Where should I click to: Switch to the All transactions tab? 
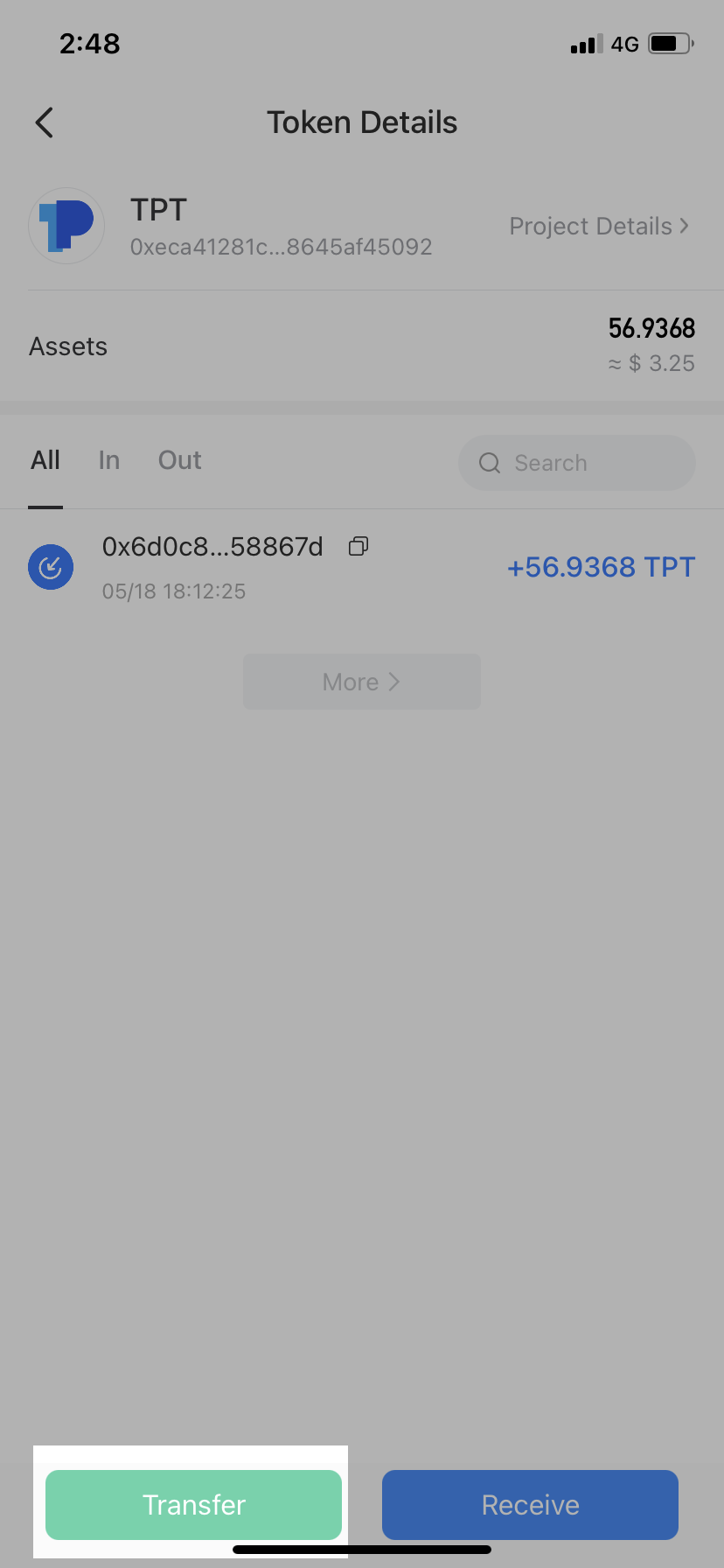click(45, 460)
